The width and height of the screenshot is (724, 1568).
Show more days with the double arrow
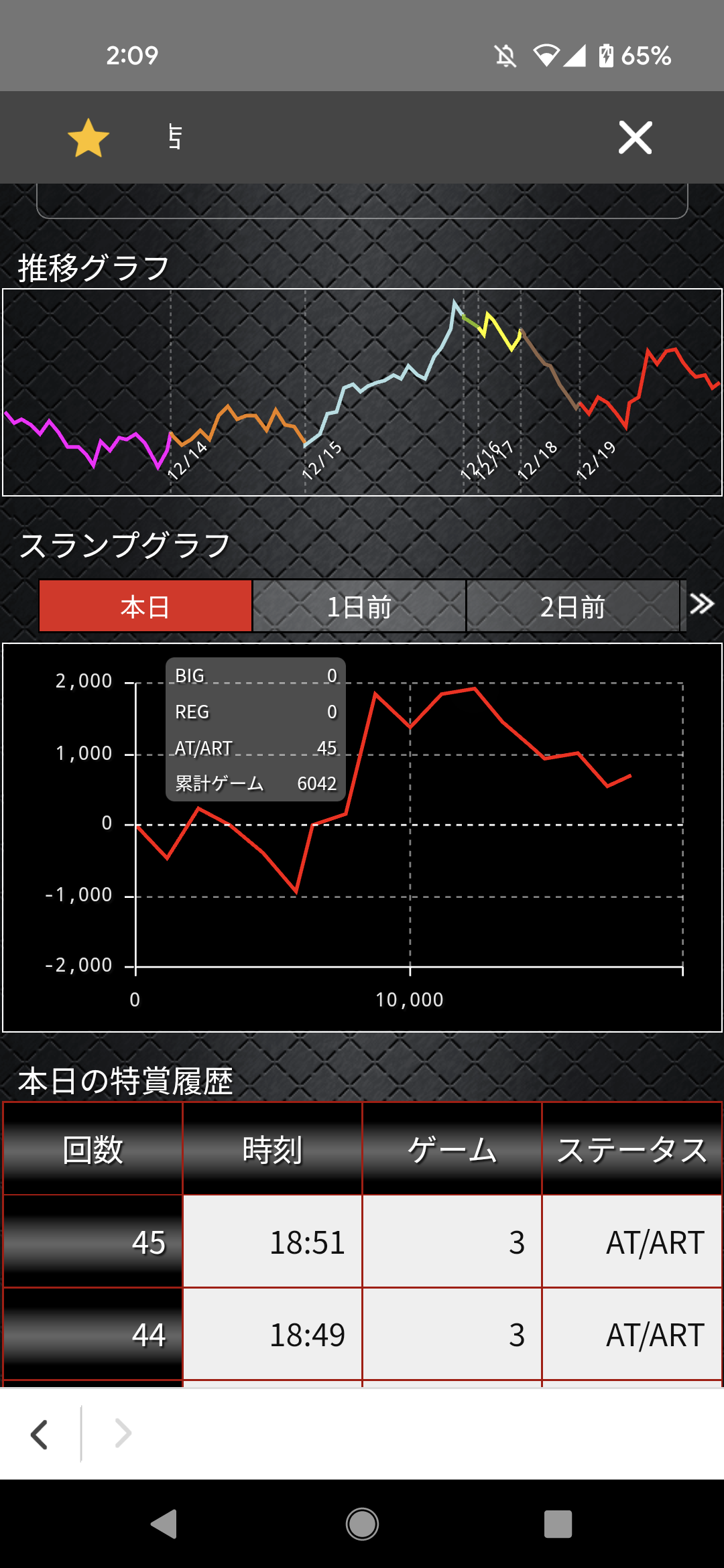[x=702, y=604]
